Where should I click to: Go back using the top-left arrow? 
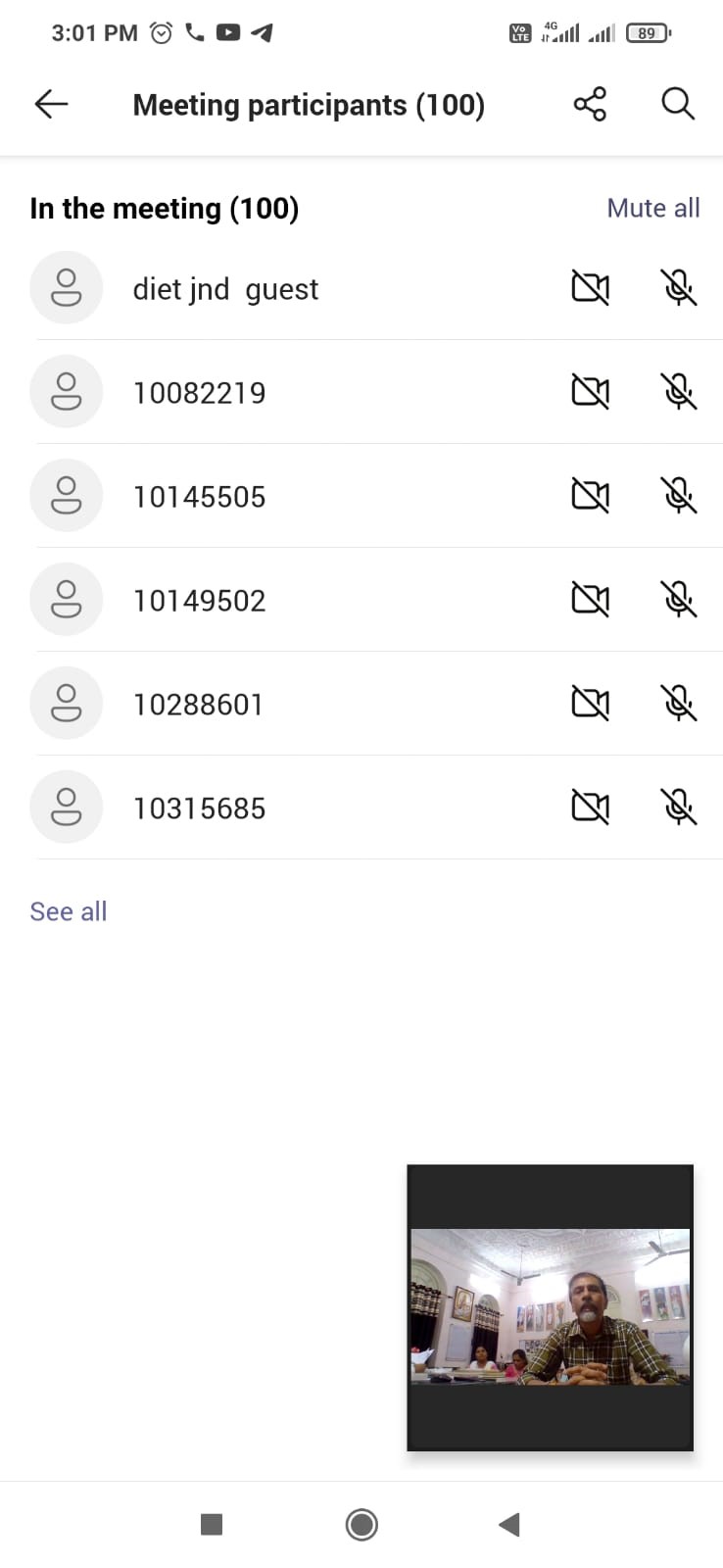tap(51, 104)
